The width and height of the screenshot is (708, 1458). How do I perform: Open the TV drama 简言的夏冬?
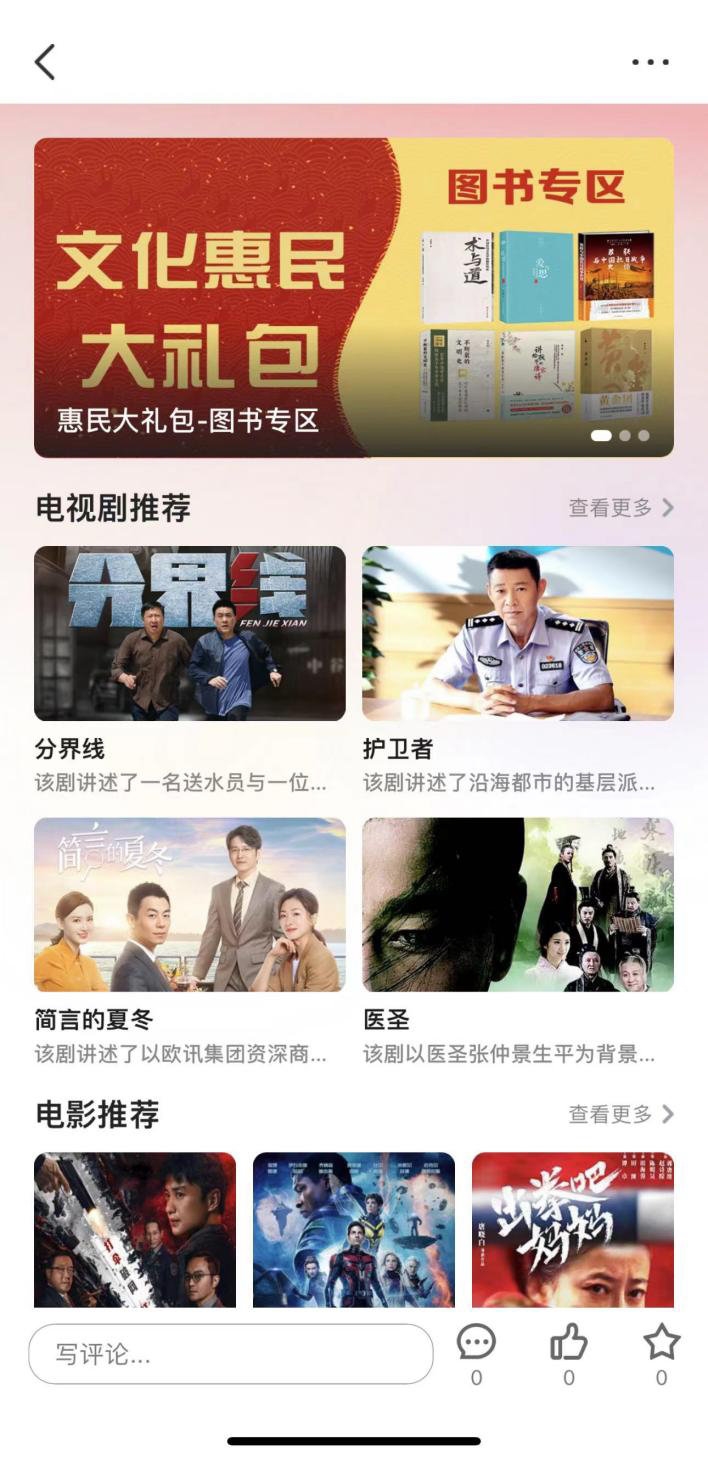[190, 905]
